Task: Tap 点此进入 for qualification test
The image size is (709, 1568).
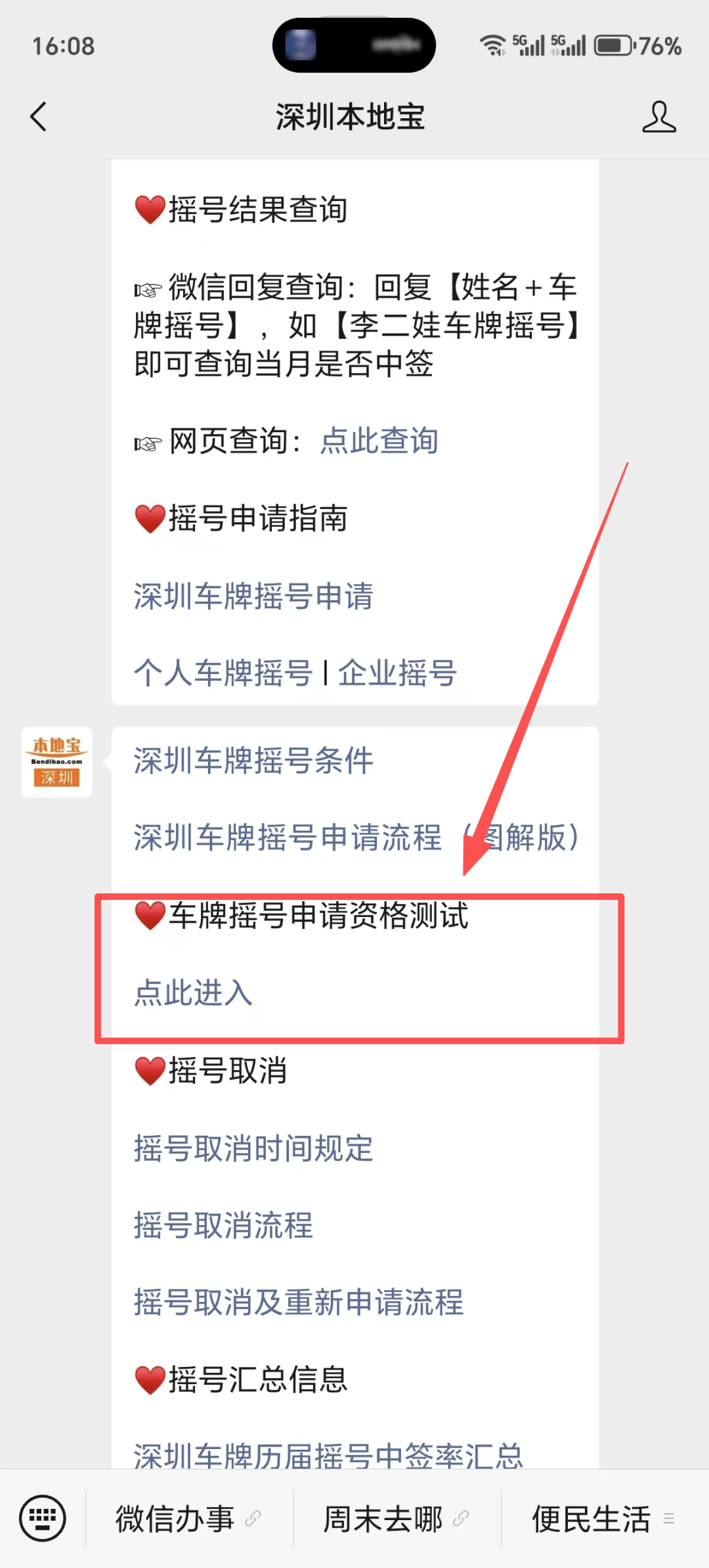Action: (x=194, y=993)
